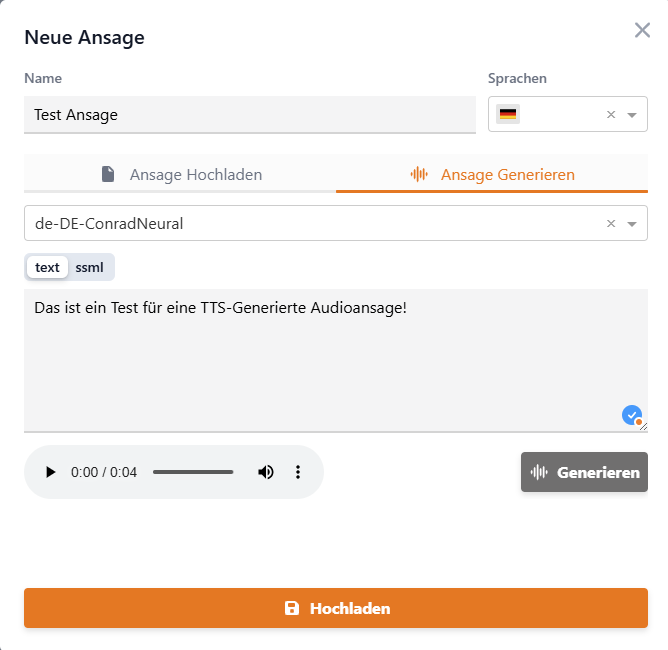The height and width of the screenshot is (650, 668).
Task: Select the text mode toggle
Action: (47, 267)
